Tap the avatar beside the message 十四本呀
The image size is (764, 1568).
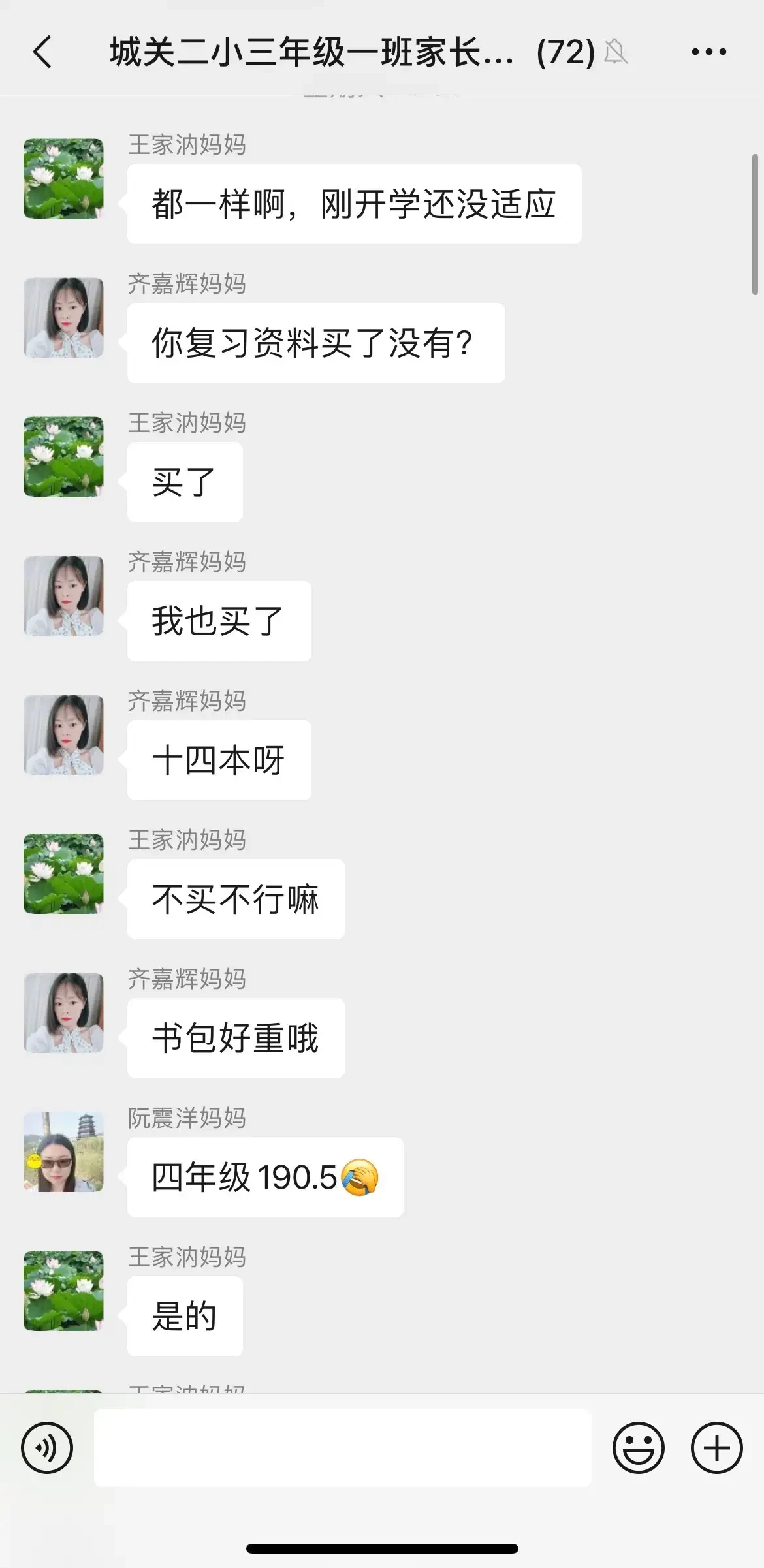pos(63,735)
